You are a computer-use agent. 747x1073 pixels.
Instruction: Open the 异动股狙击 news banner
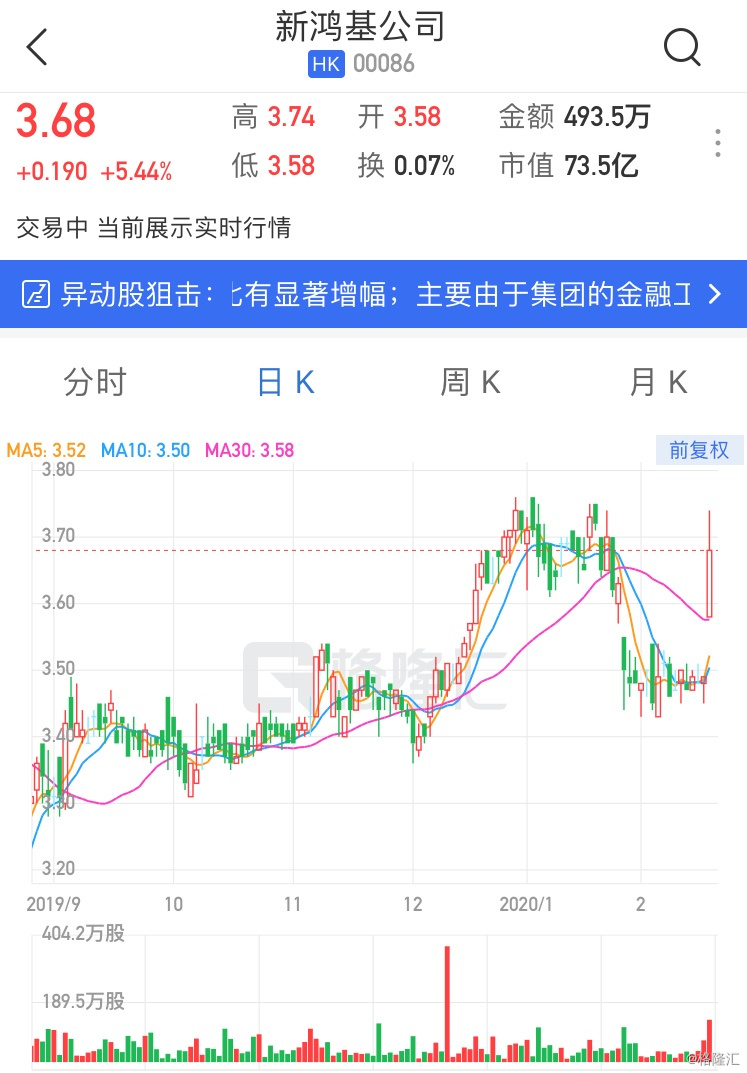[373, 294]
